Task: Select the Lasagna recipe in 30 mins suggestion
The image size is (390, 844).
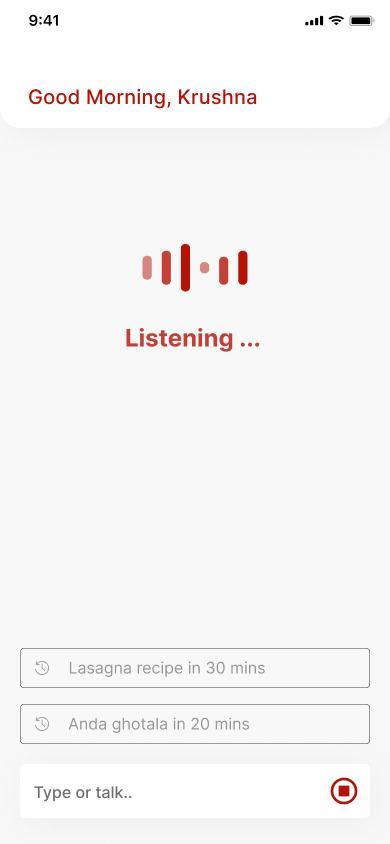Action: 195,668
